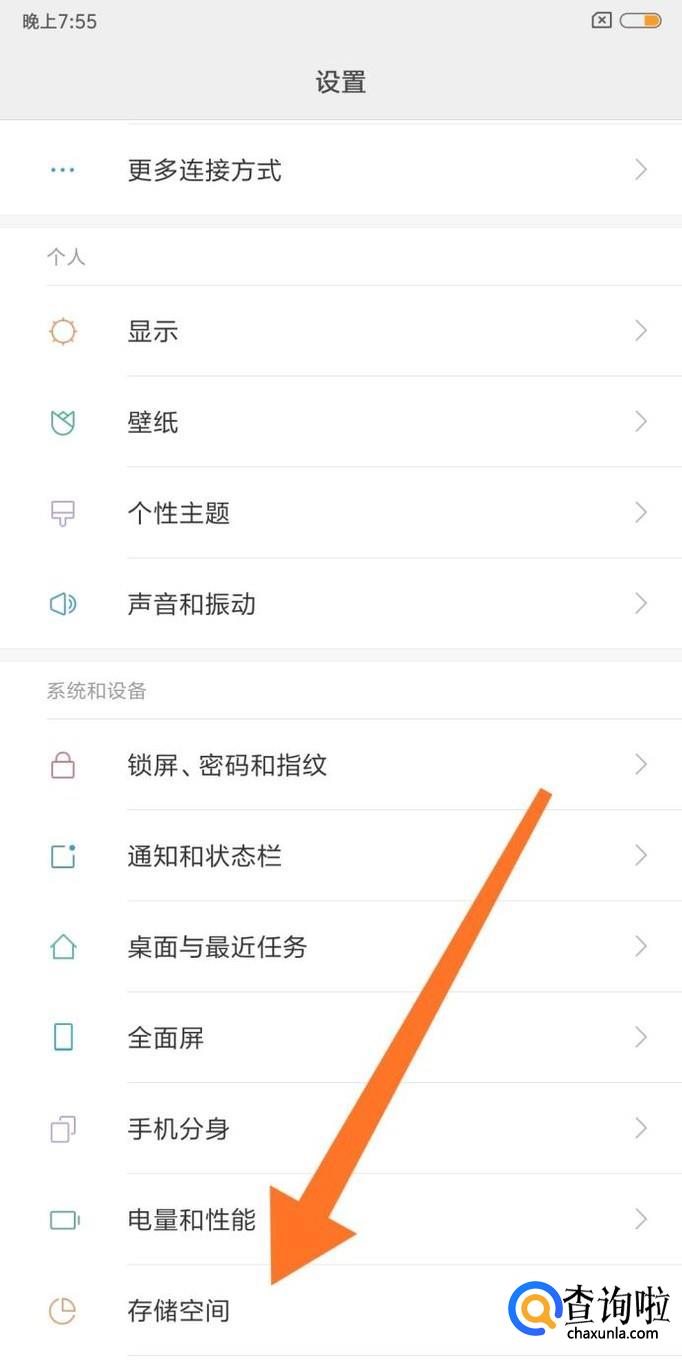Open 手机分身 second space
The width and height of the screenshot is (682, 1364).
point(179,1129)
